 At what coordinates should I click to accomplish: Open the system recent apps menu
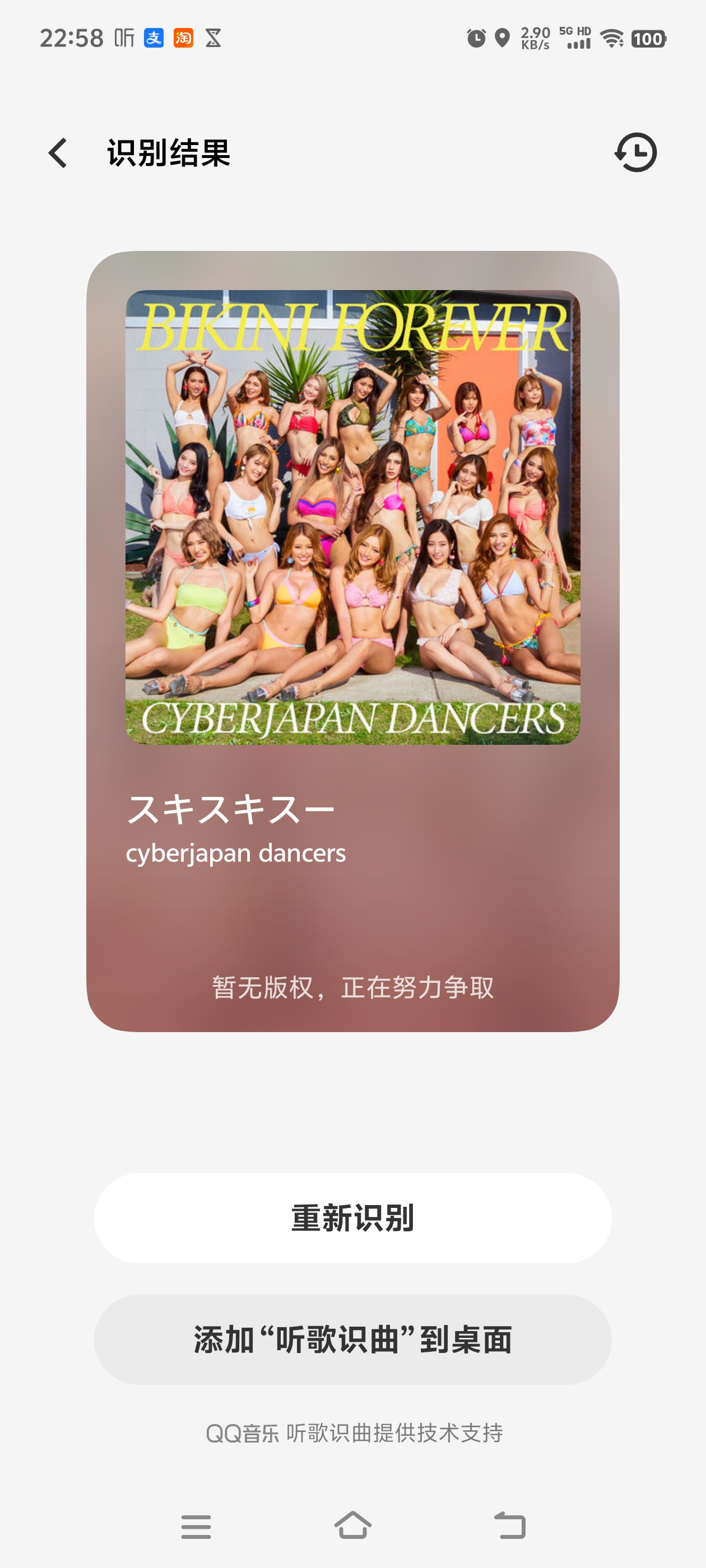pyautogui.click(x=196, y=1527)
